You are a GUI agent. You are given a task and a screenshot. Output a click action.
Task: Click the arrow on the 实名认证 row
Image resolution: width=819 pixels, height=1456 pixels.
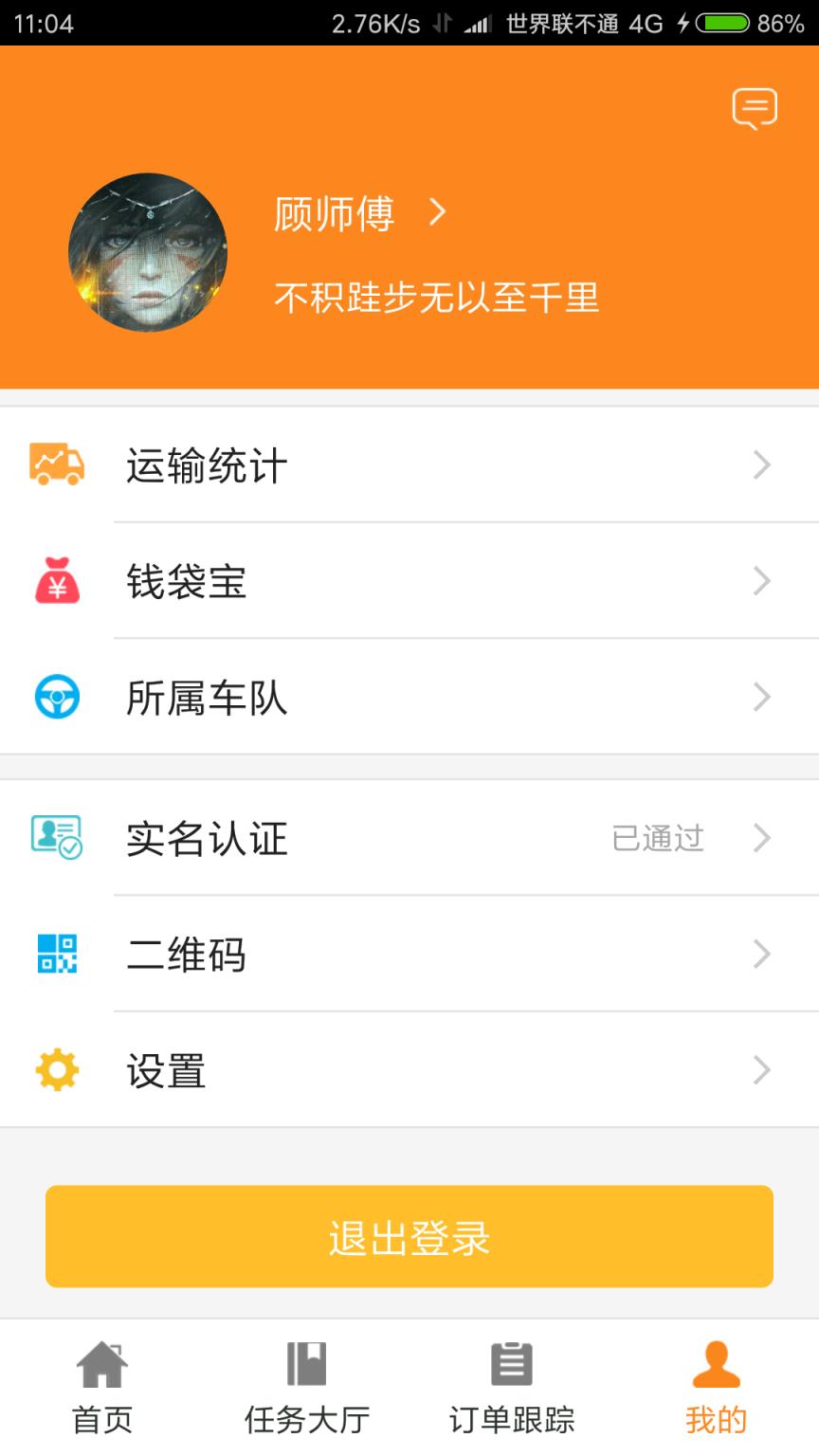pos(762,838)
